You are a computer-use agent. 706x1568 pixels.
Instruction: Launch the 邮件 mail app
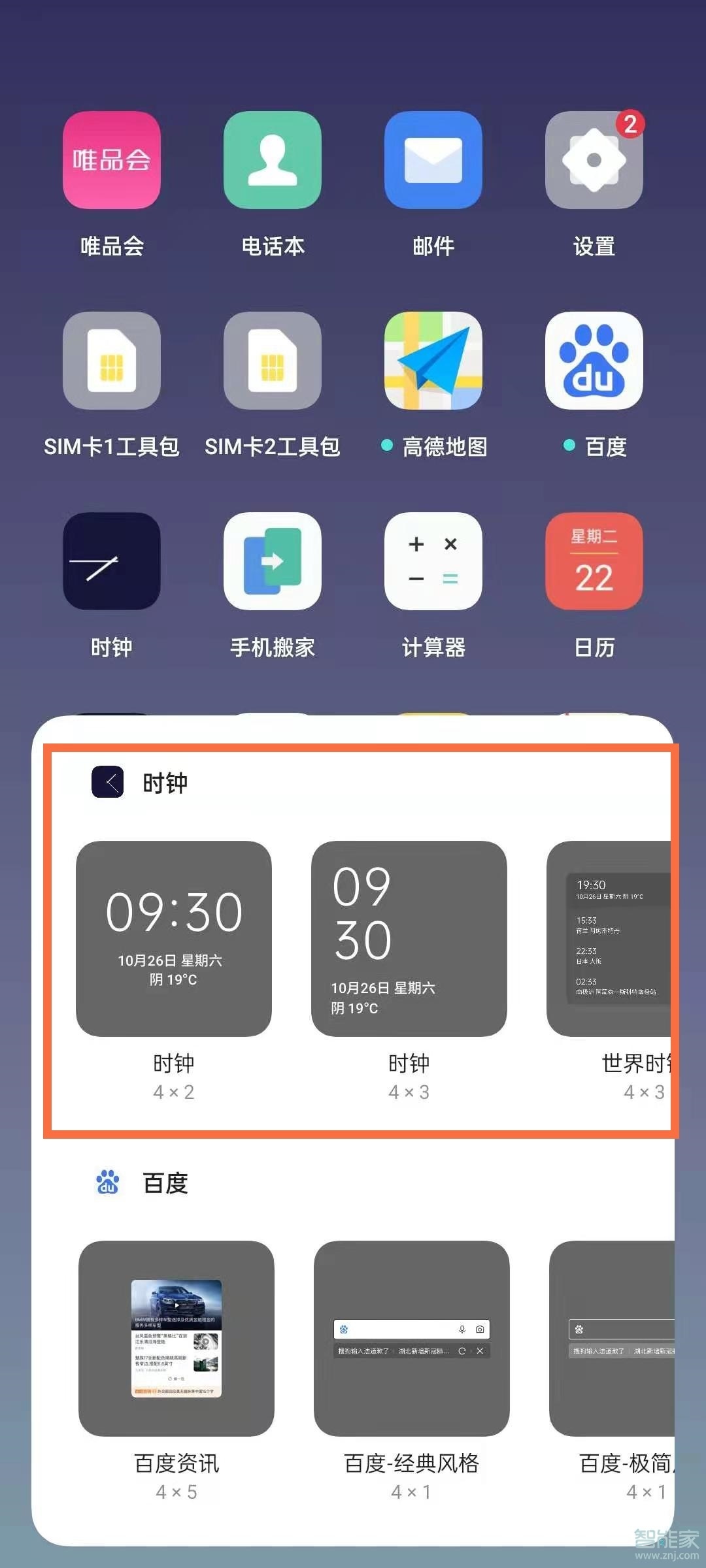tap(433, 160)
